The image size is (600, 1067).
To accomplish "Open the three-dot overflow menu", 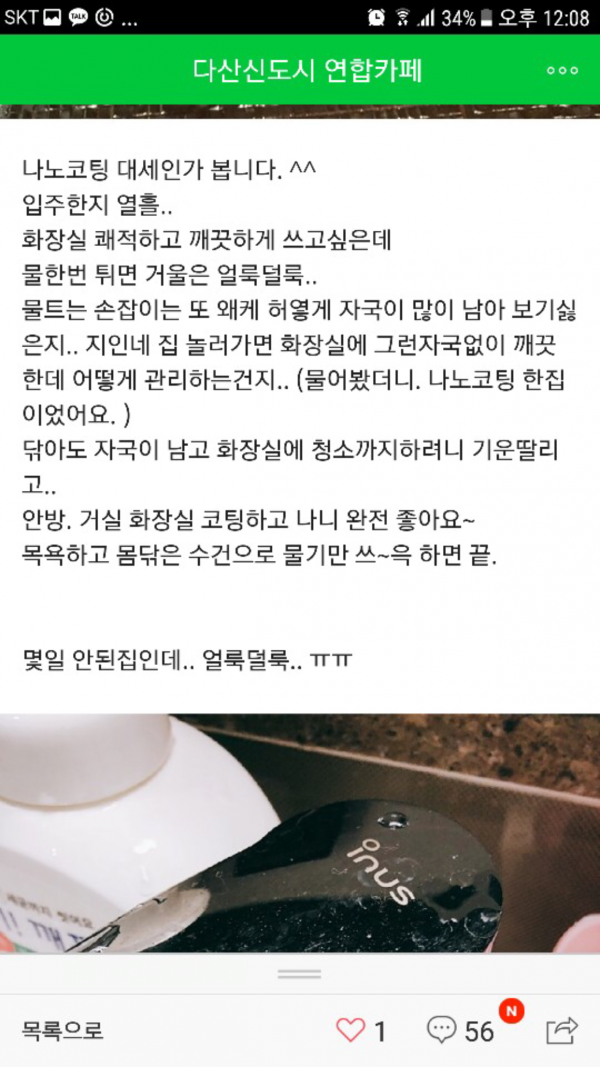I will pyautogui.click(x=562, y=70).
